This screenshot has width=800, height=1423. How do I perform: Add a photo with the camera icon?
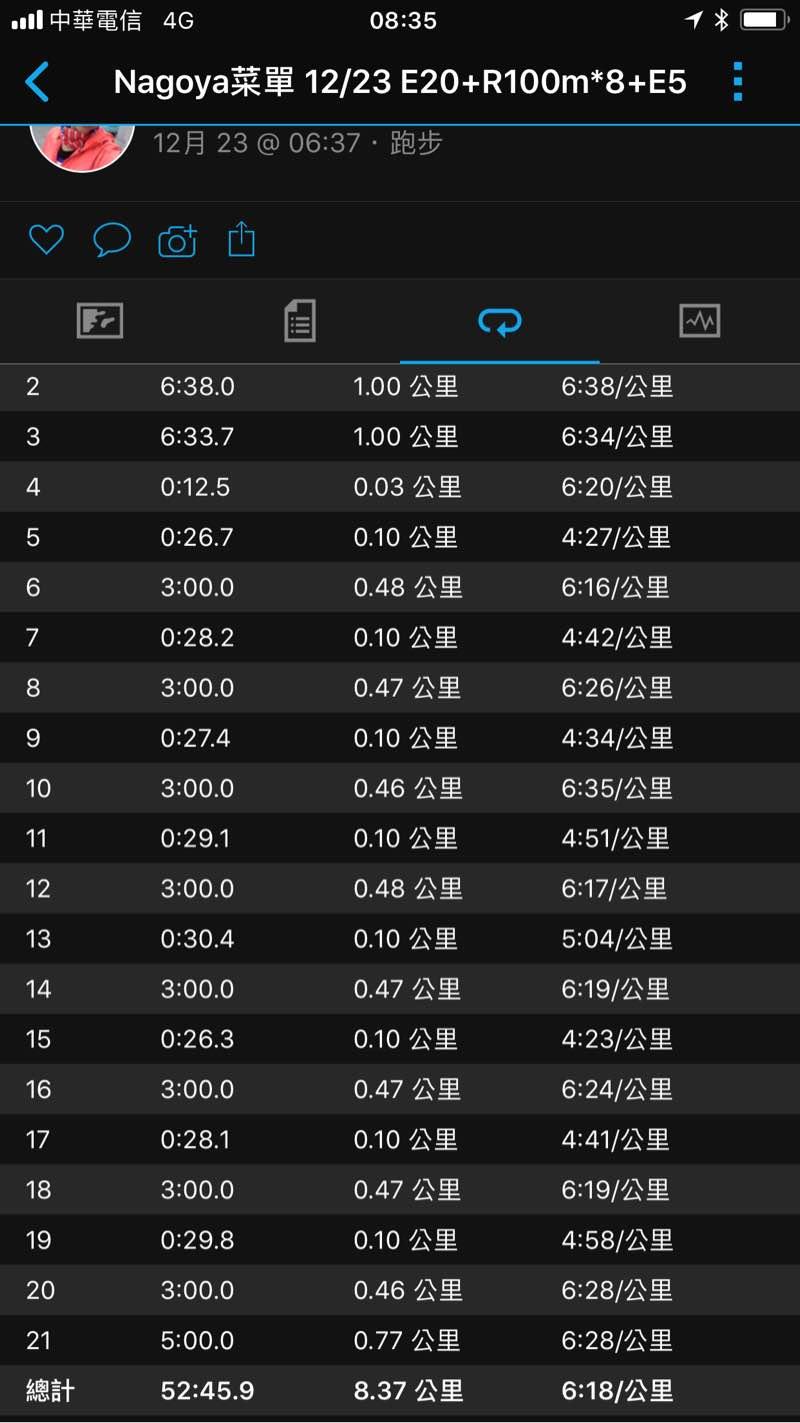[x=177, y=241]
